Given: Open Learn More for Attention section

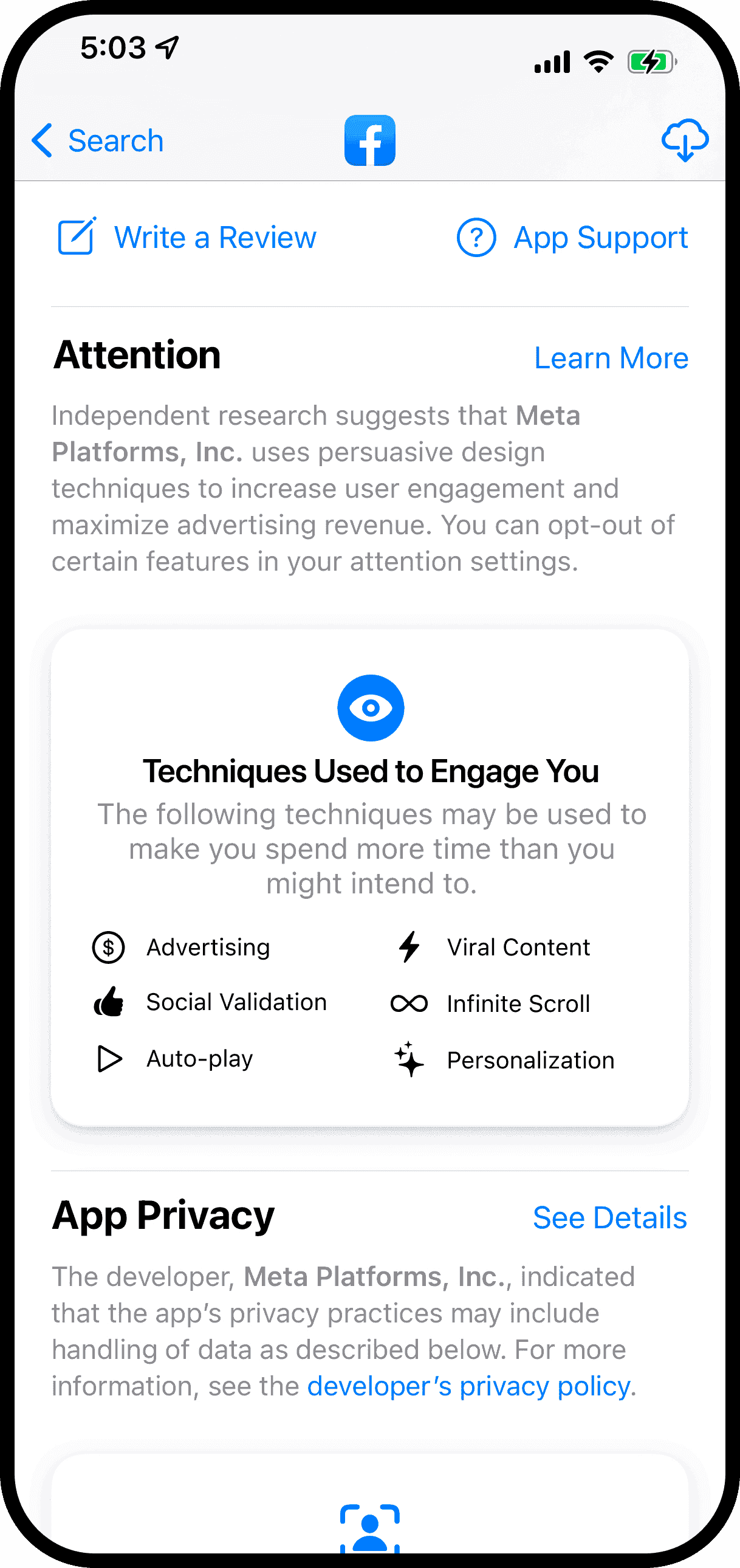Looking at the screenshot, I should click(611, 358).
